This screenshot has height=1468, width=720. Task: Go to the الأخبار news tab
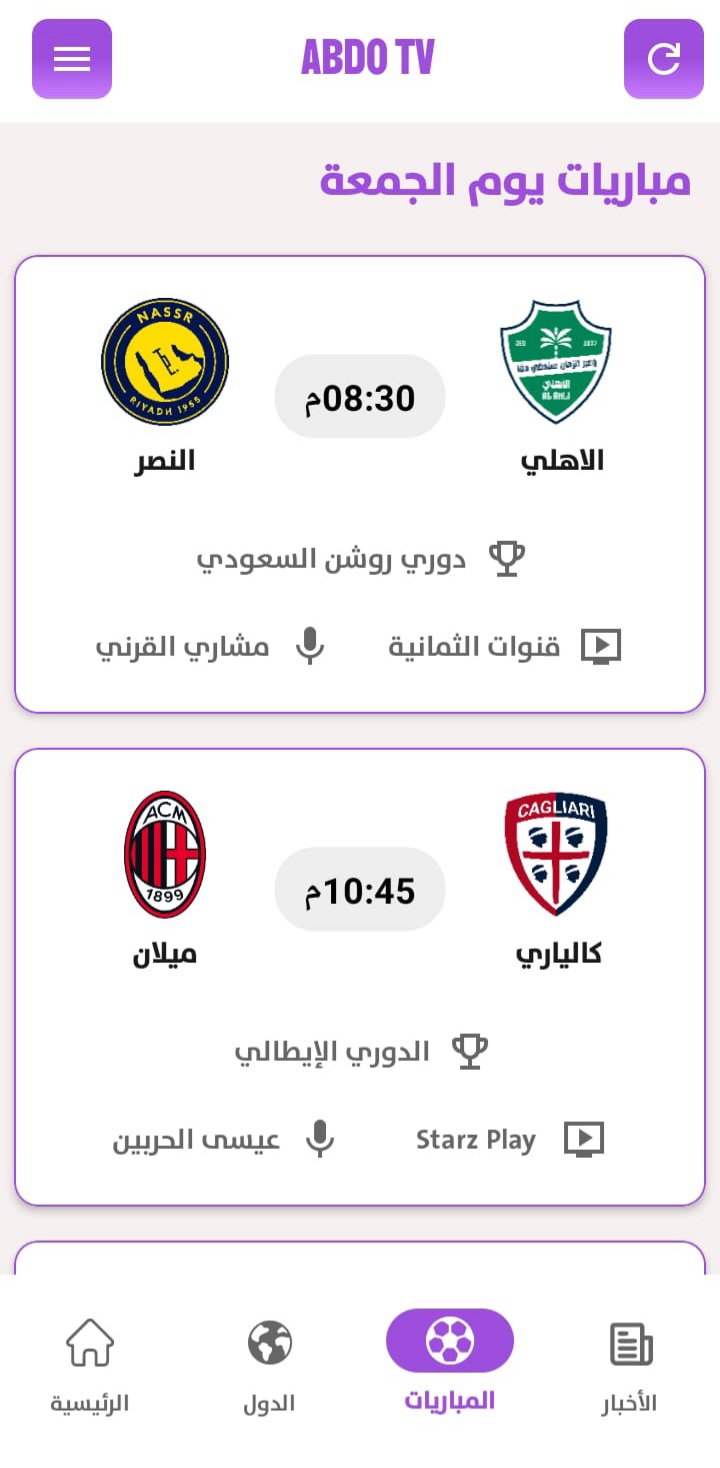[629, 1365]
